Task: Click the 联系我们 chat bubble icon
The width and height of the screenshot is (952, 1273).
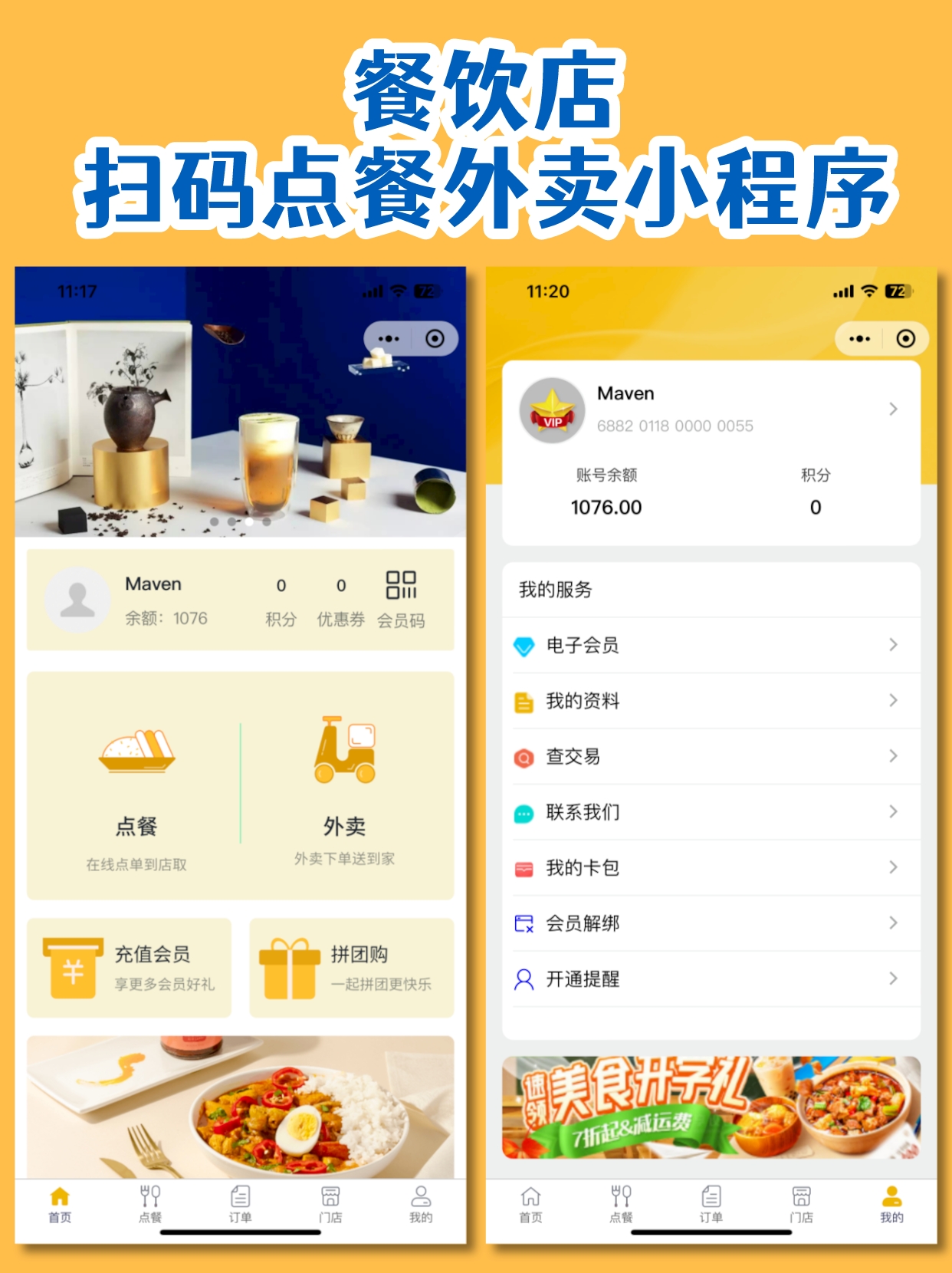Action: [524, 812]
